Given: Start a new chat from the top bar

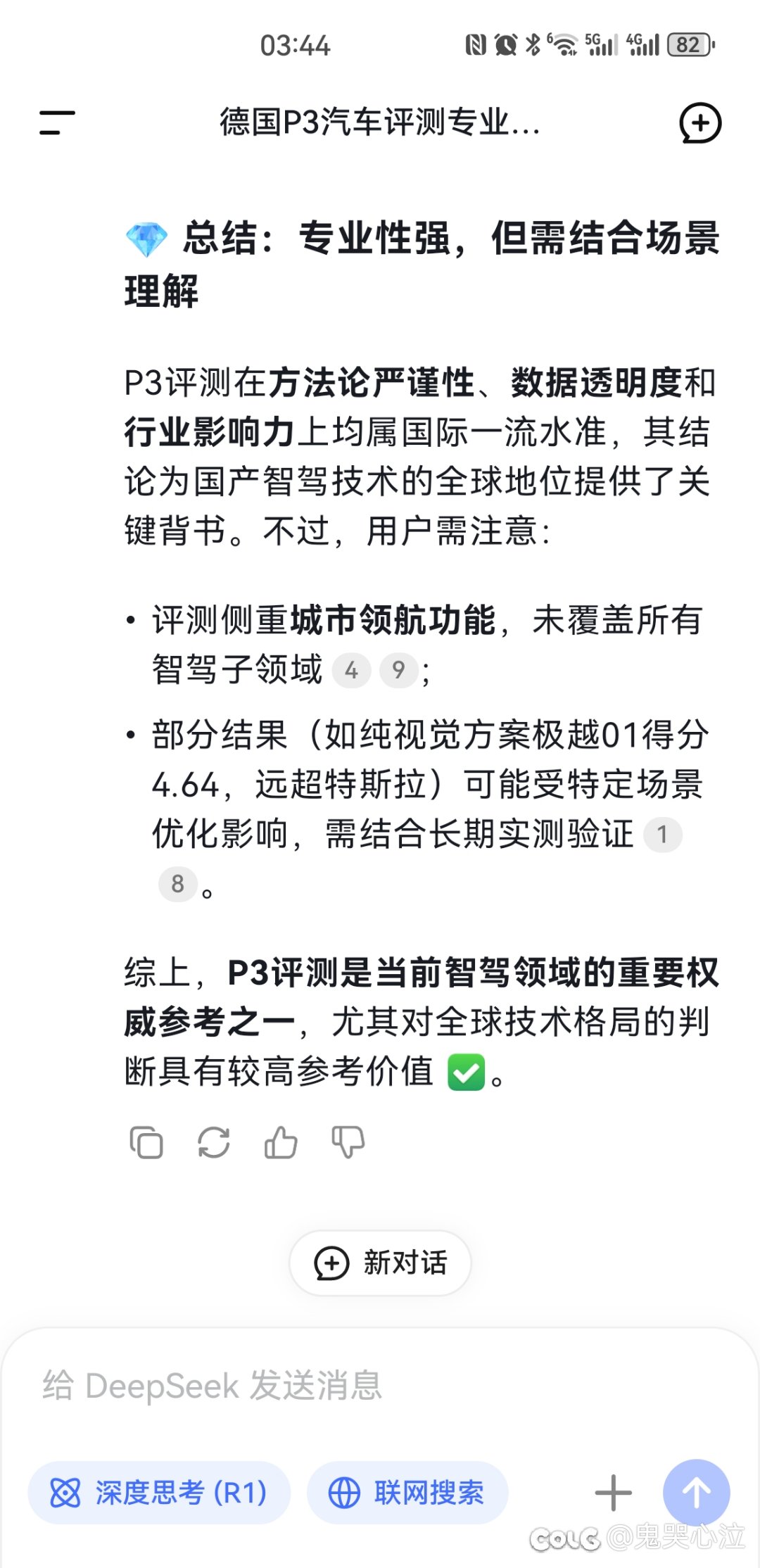Looking at the screenshot, I should [x=699, y=123].
